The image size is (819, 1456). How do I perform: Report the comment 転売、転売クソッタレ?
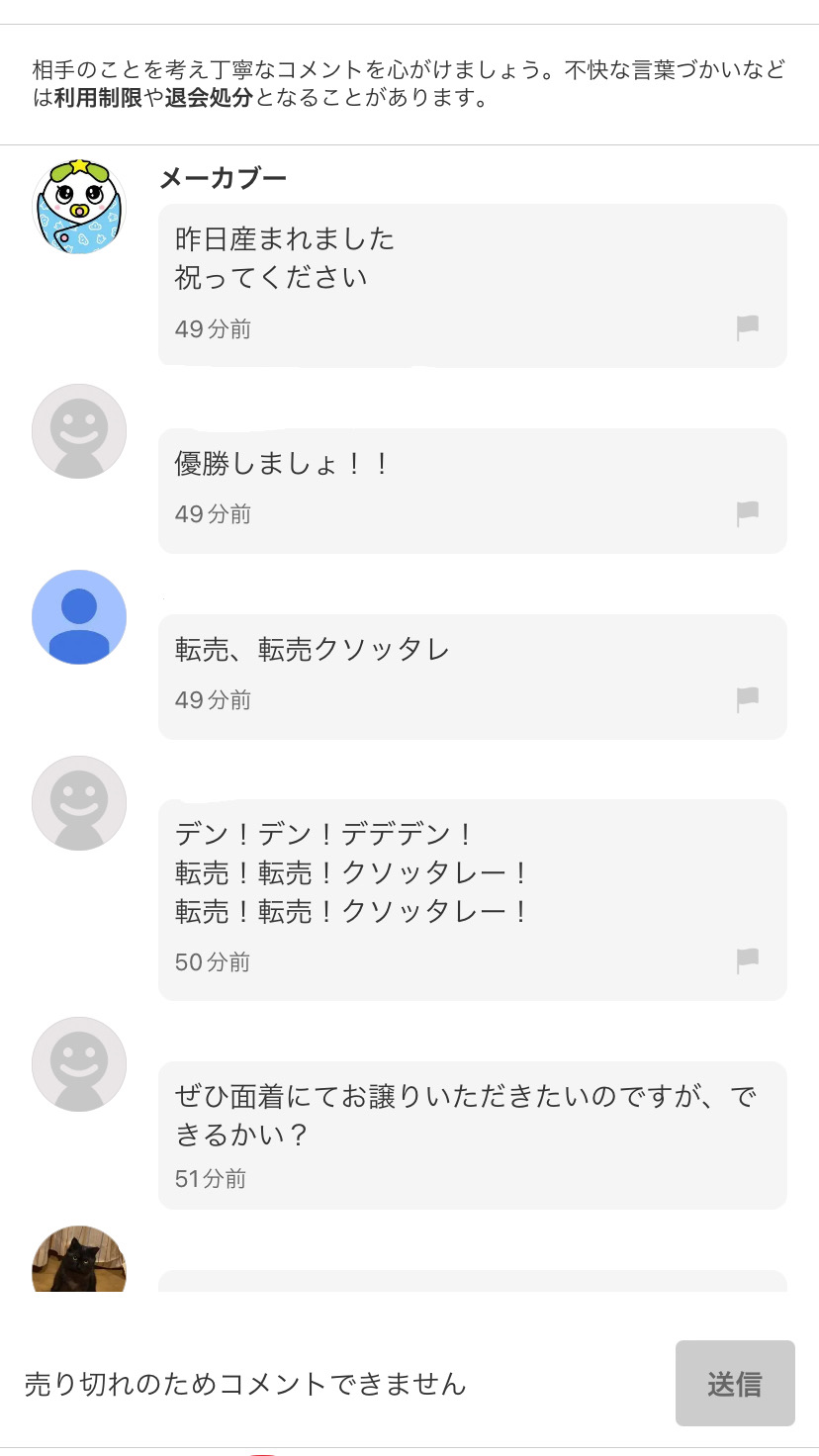click(748, 699)
